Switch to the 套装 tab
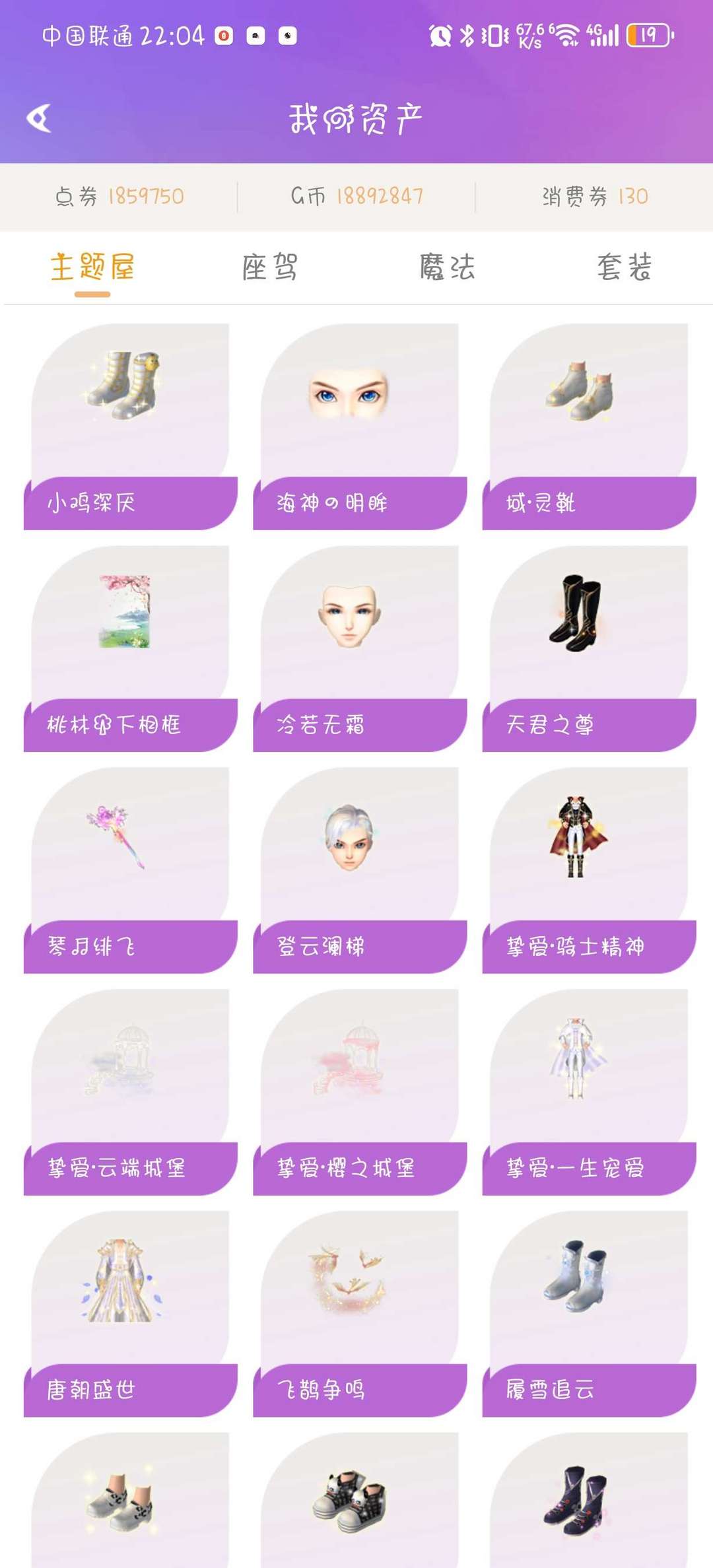 pyautogui.click(x=624, y=267)
